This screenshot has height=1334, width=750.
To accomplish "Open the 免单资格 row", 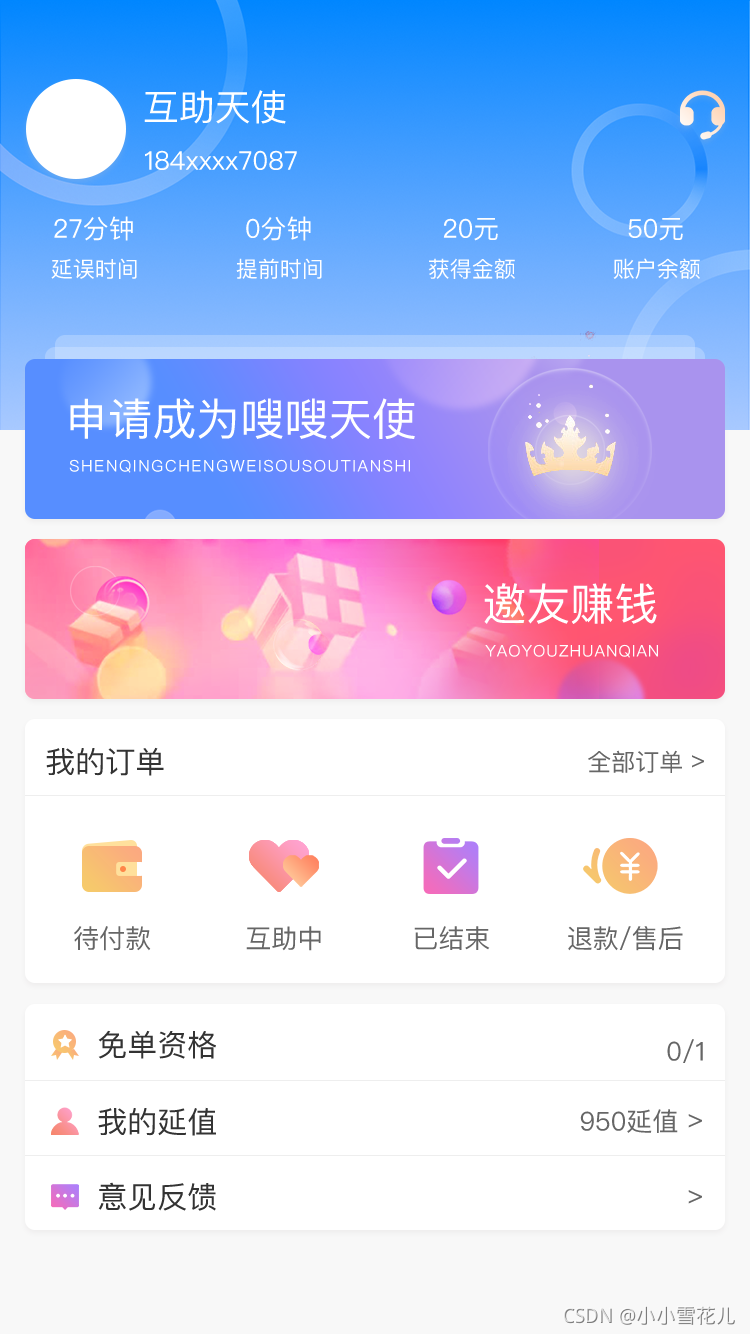I will coord(375,1045).
